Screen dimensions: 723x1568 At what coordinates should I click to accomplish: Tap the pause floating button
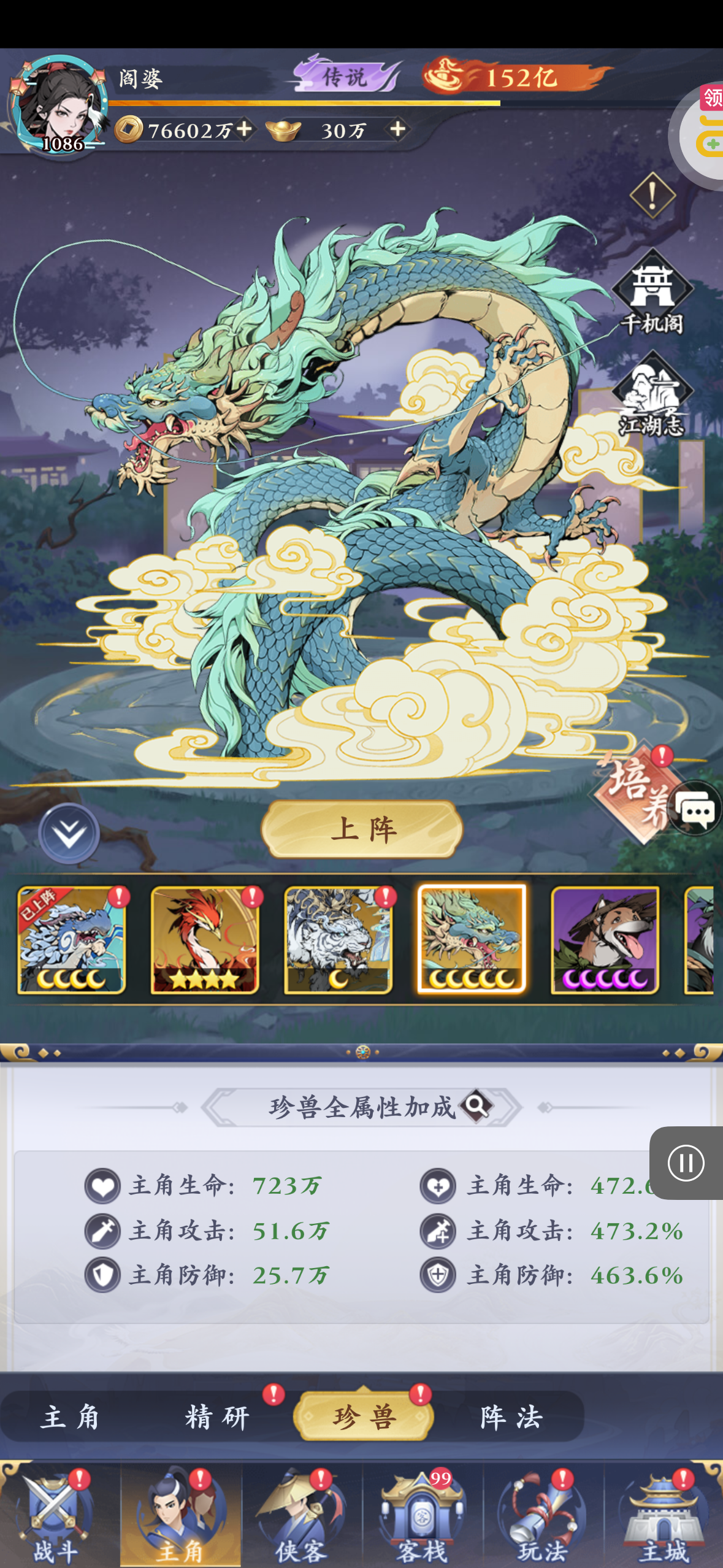pyautogui.click(x=686, y=1163)
